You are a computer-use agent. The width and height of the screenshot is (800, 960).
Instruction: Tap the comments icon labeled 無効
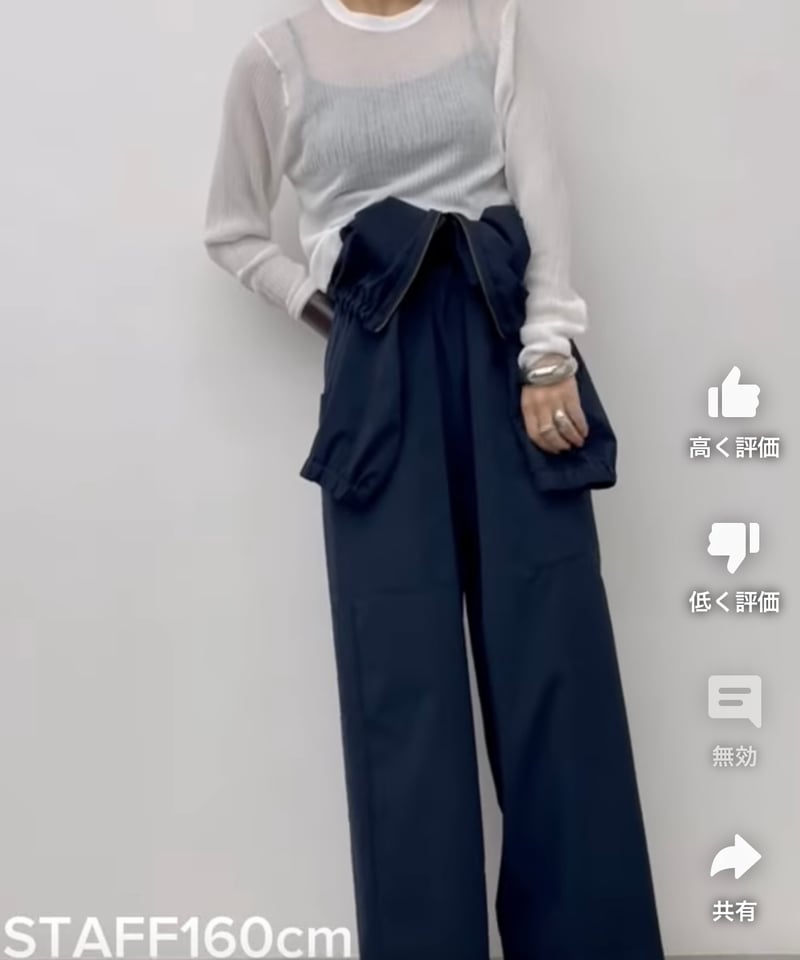(x=734, y=702)
